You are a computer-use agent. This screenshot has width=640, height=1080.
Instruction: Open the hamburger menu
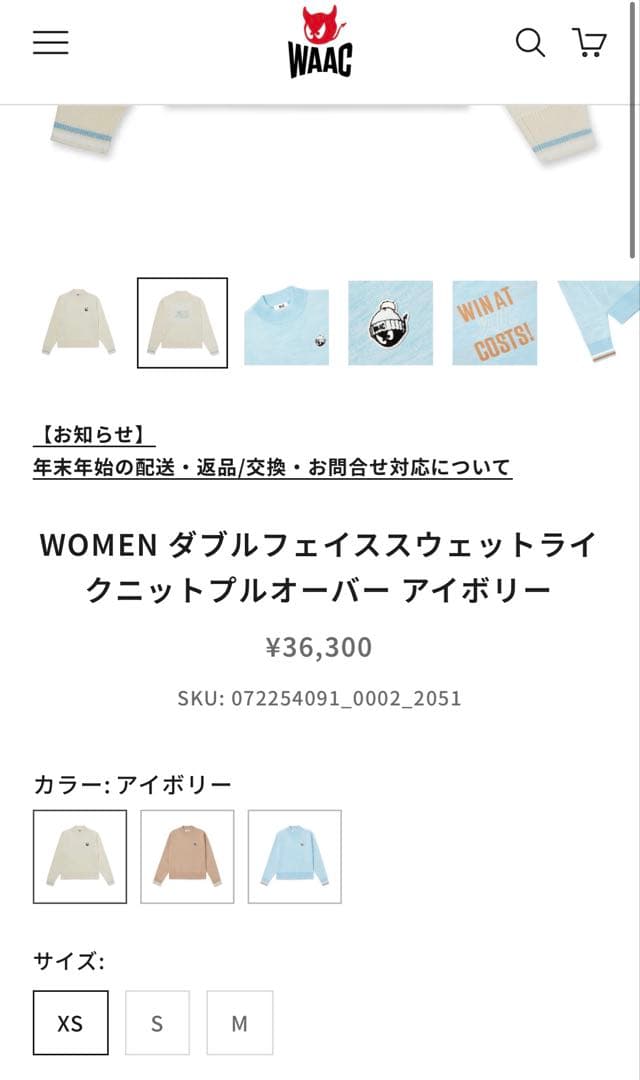tap(50, 42)
